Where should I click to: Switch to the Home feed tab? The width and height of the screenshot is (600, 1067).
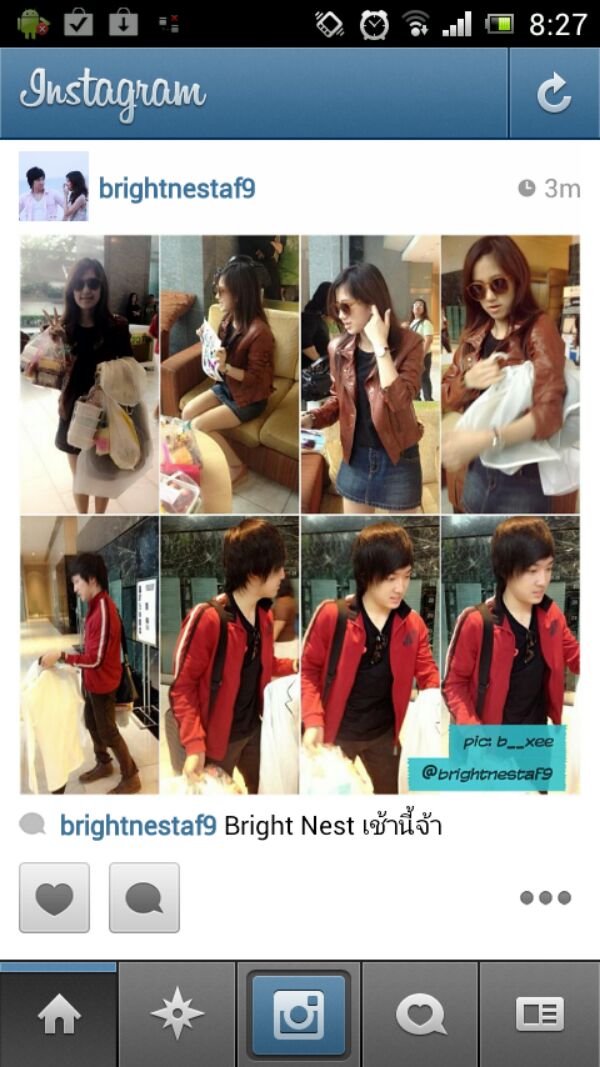[x=59, y=1015]
